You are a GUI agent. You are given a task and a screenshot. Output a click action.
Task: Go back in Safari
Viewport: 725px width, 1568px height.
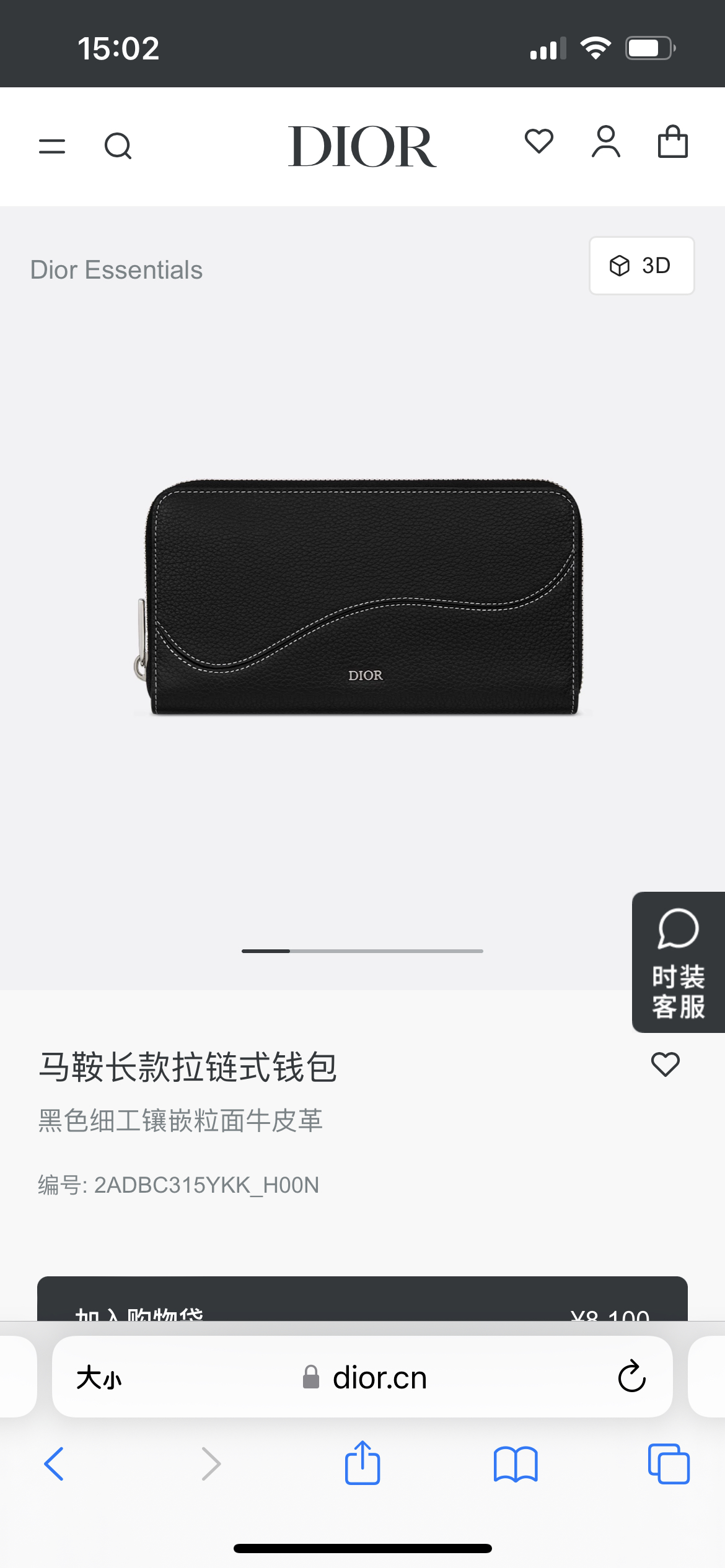[55, 1464]
